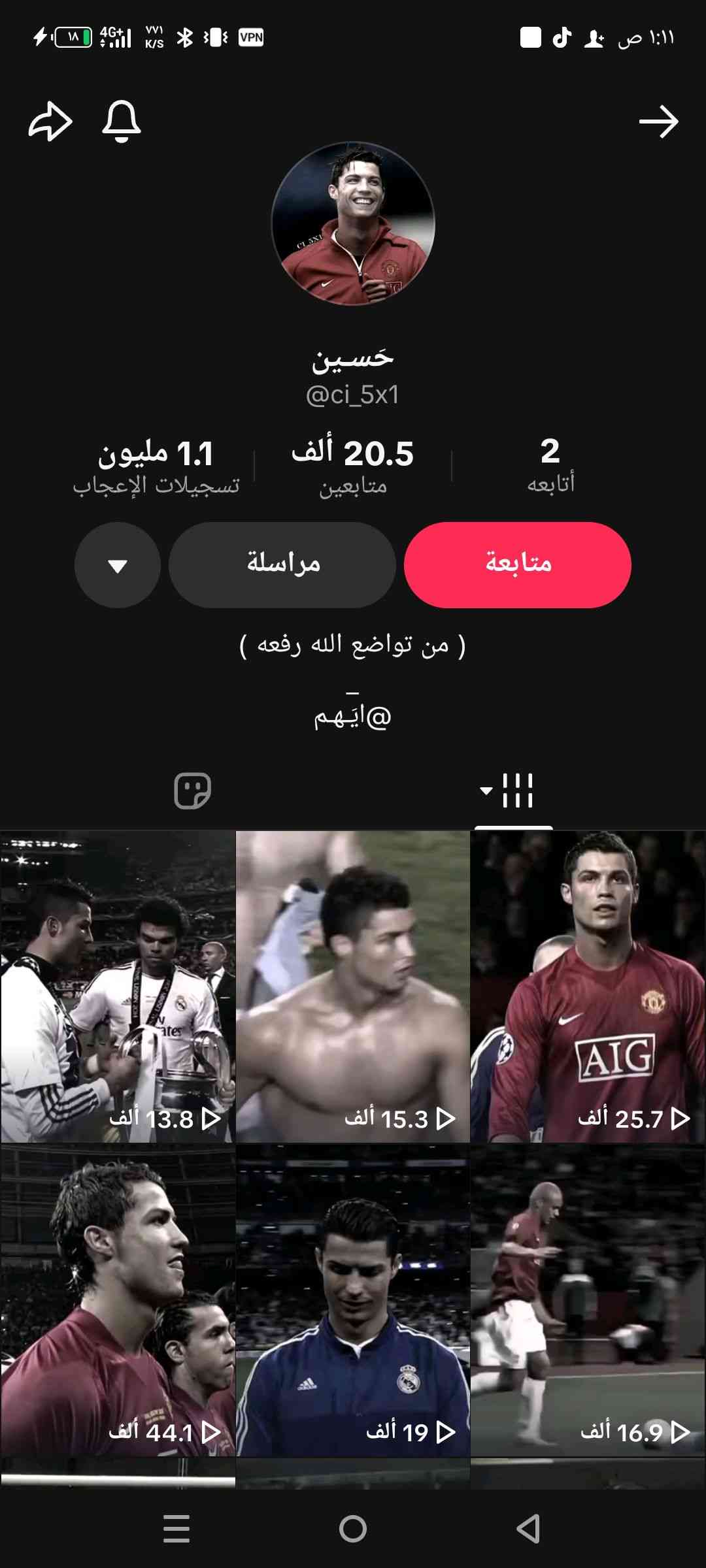Go back using the top arrow

click(658, 122)
